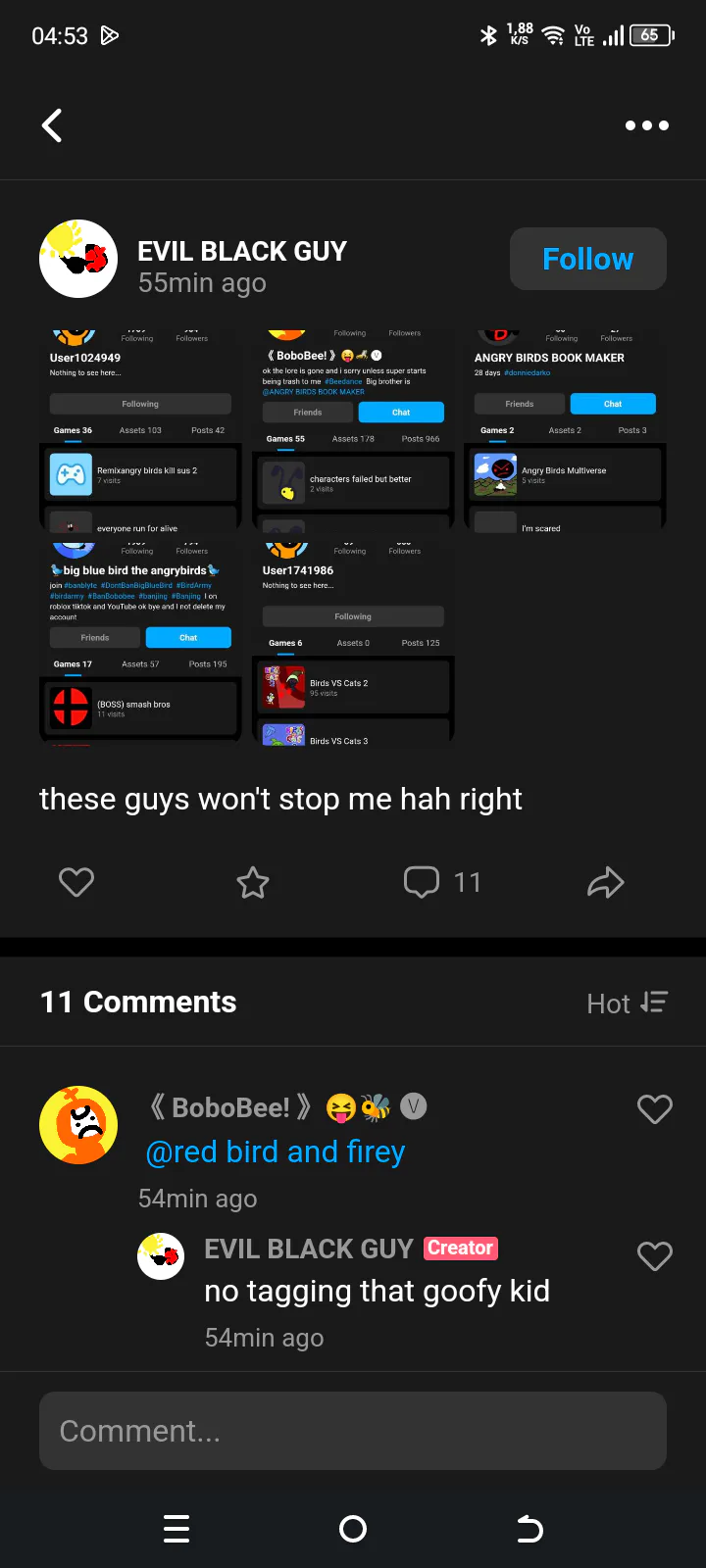Like the post with heart icon

point(76,882)
